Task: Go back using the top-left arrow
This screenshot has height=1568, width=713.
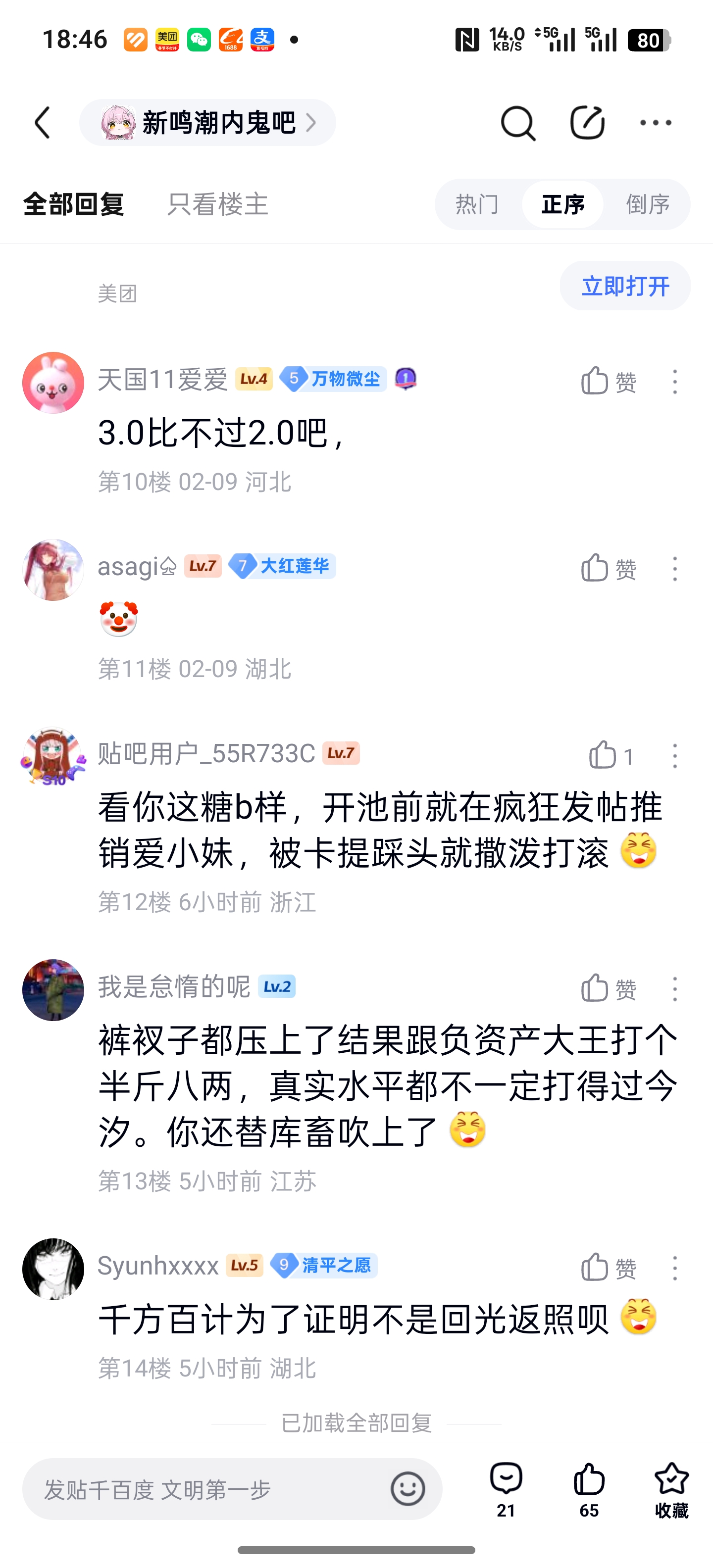Action: click(43, 123)
